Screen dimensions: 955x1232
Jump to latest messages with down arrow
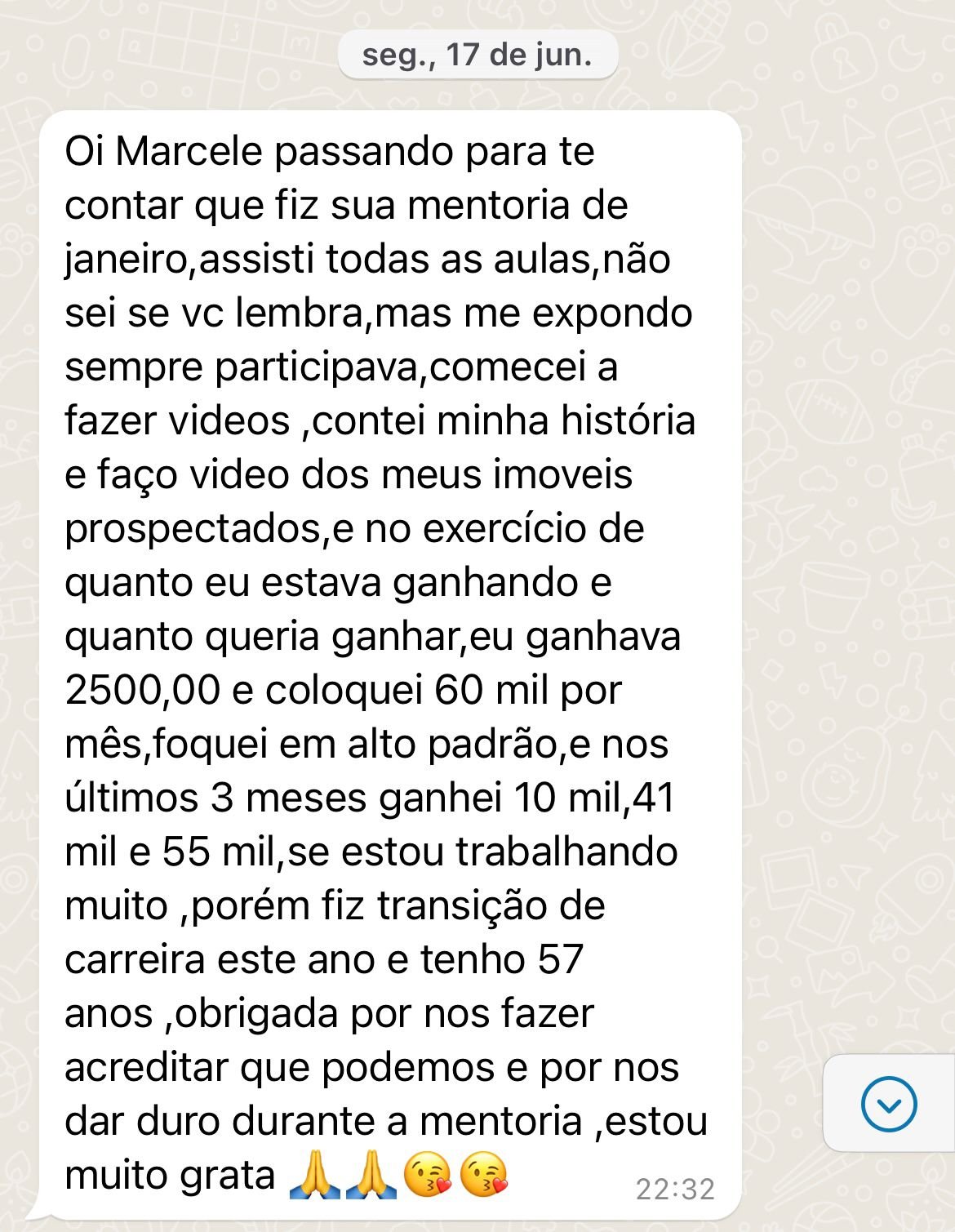coord(889,1104)
